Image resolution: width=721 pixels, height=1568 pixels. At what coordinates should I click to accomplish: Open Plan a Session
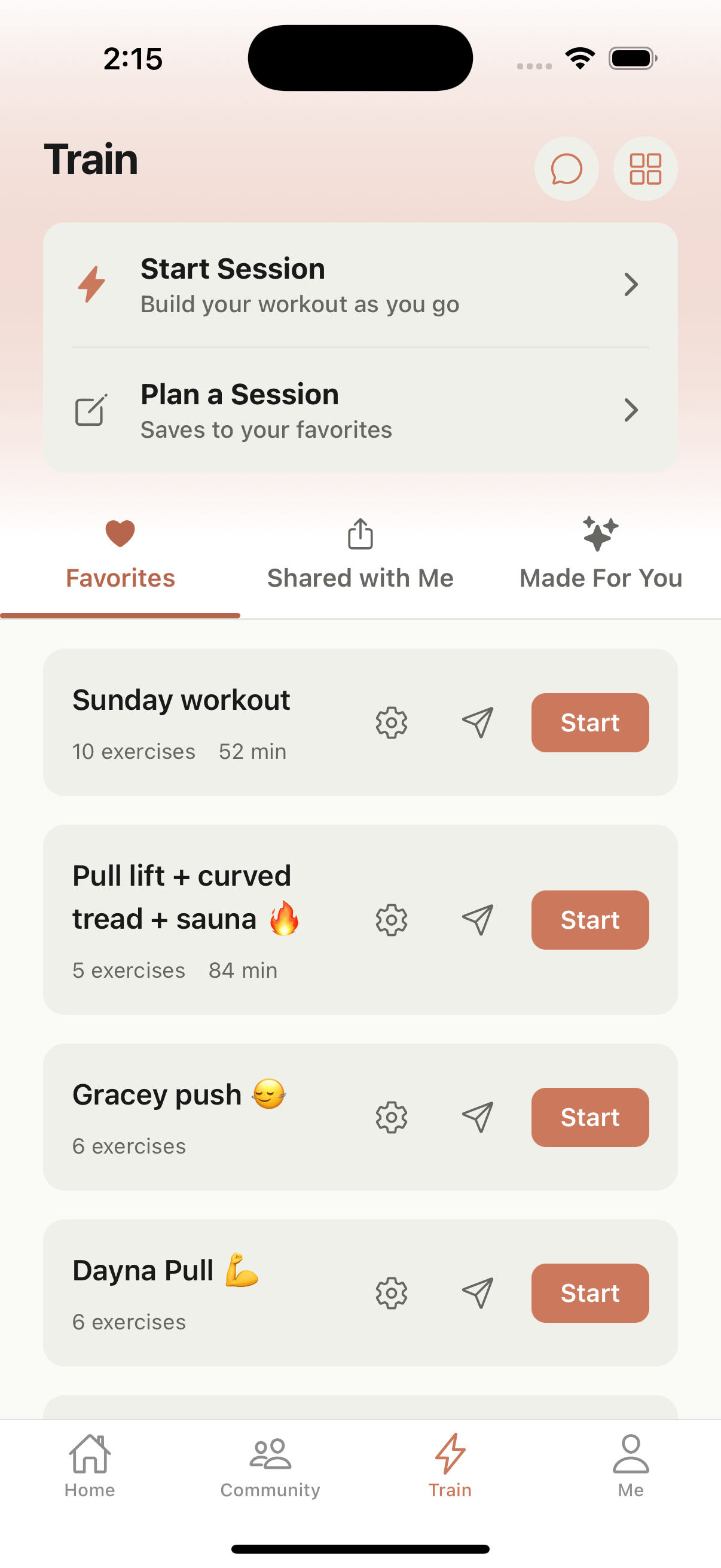[x=359, y=410]
